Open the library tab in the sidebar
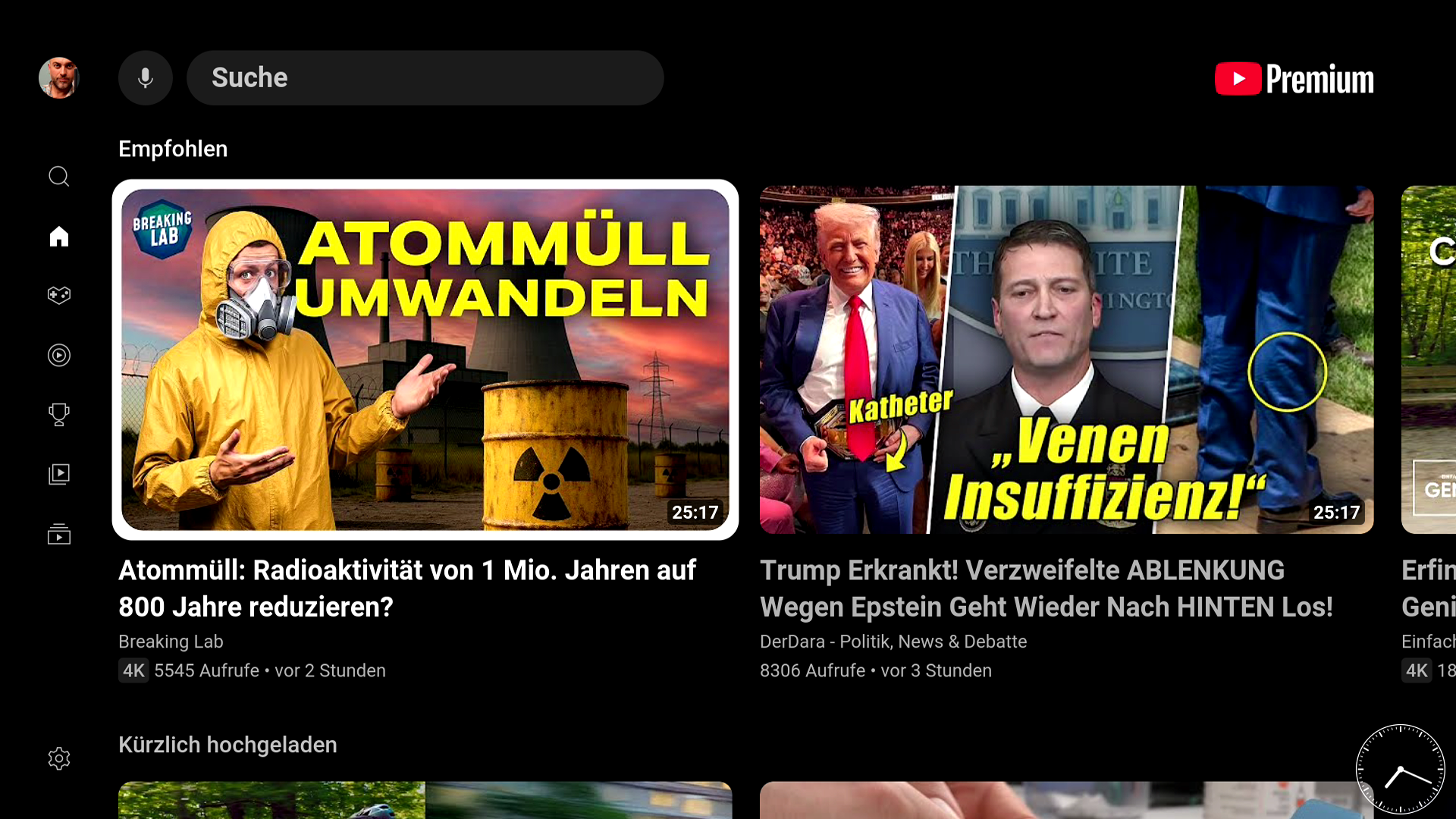Viewport: 1456px width, 819px height. point(58,535)
